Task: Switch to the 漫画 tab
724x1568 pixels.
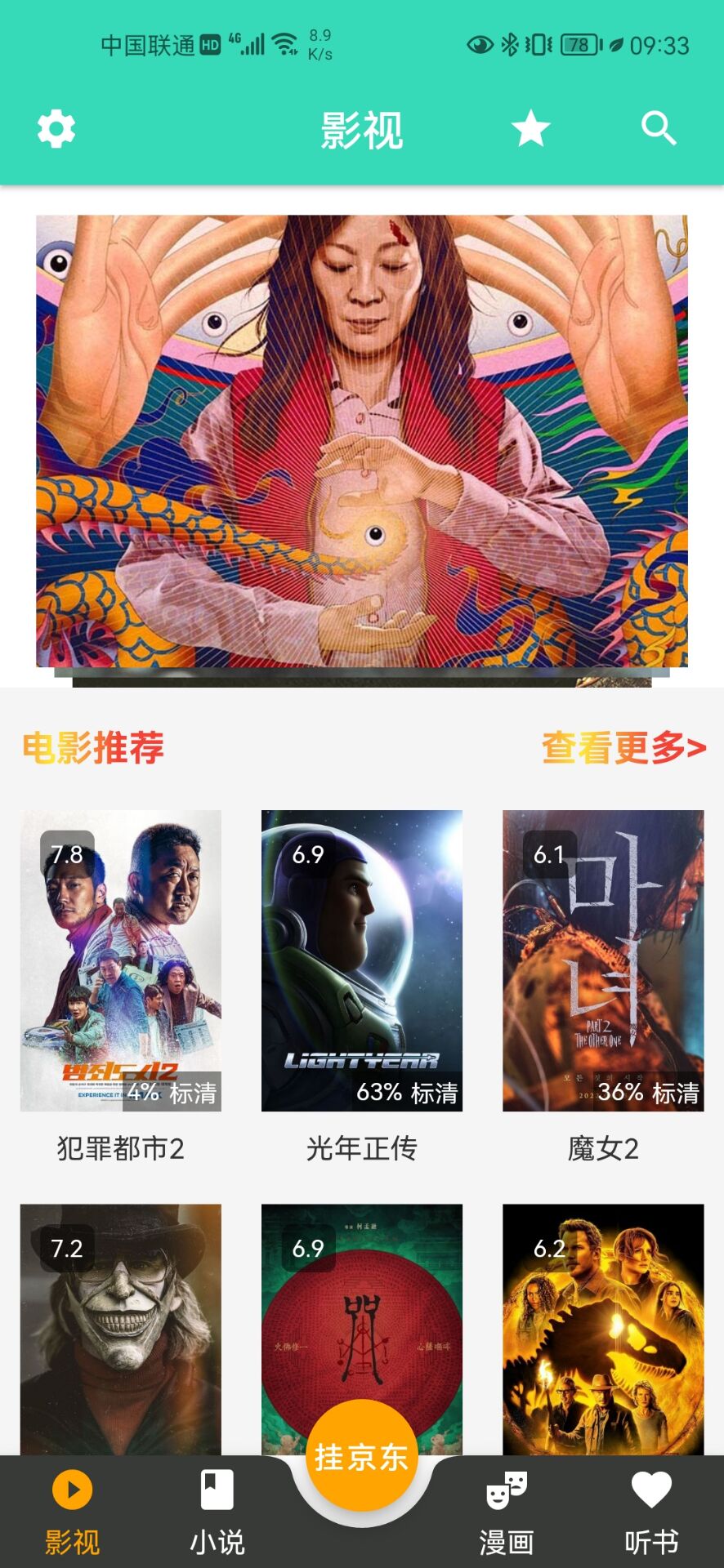Action: (x=507, y=1512)
